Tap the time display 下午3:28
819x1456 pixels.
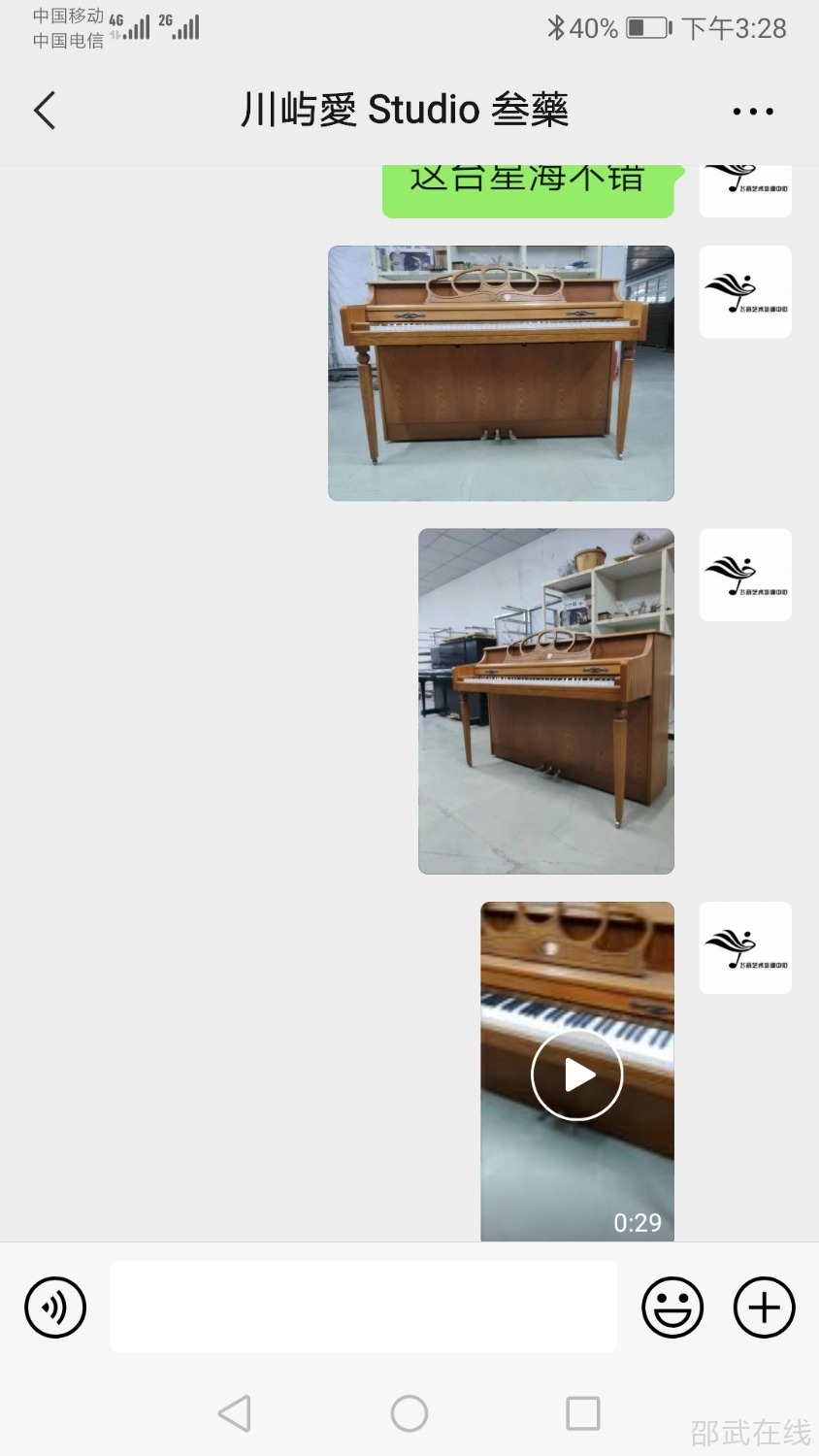tap(739, 28)
